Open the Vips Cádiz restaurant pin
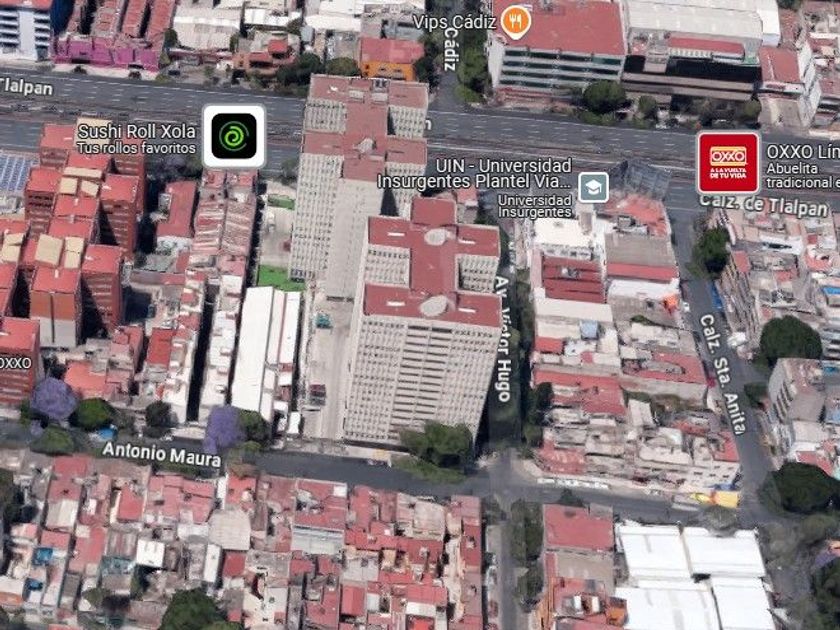 [x=515, y=21]
